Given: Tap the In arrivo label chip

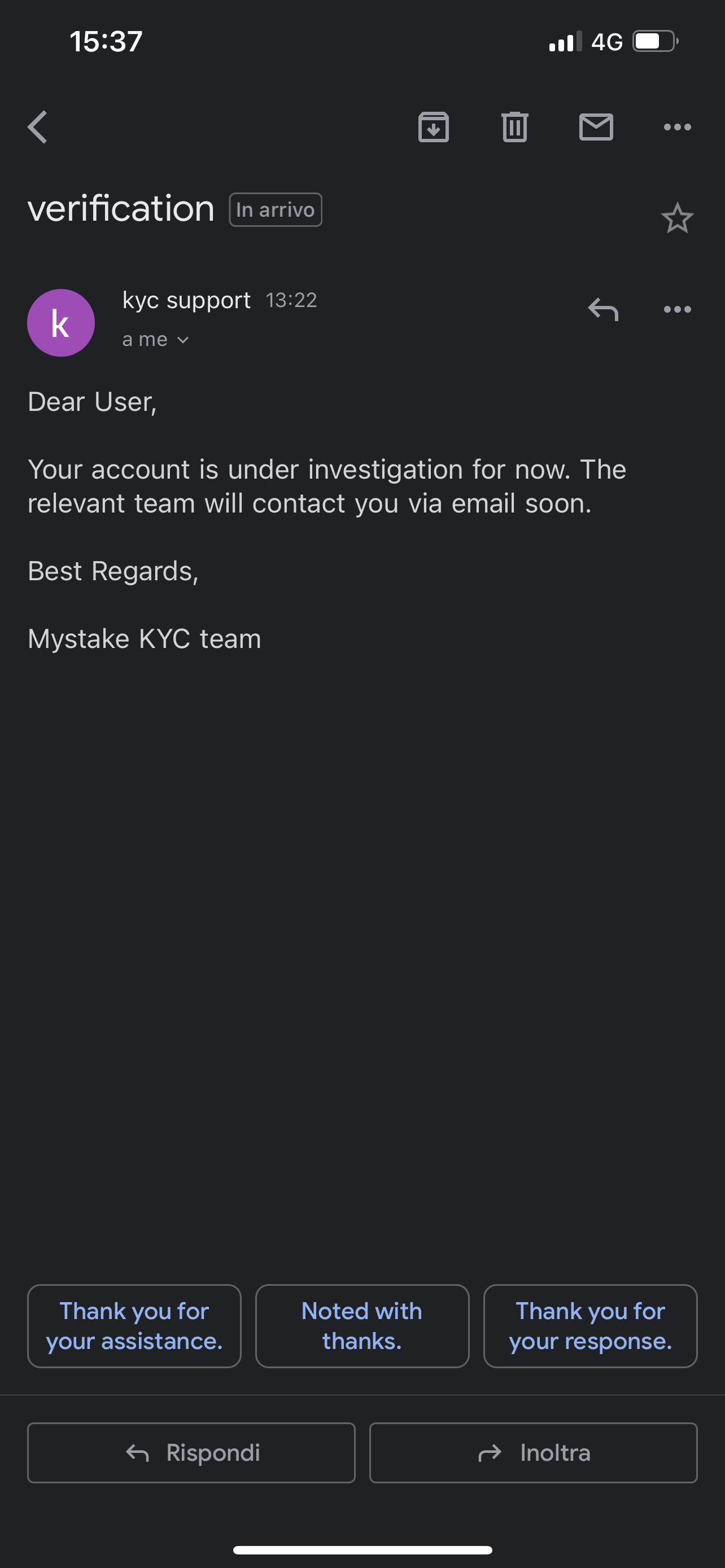Looking at the screenshot, I should click(x=276, y=210).
